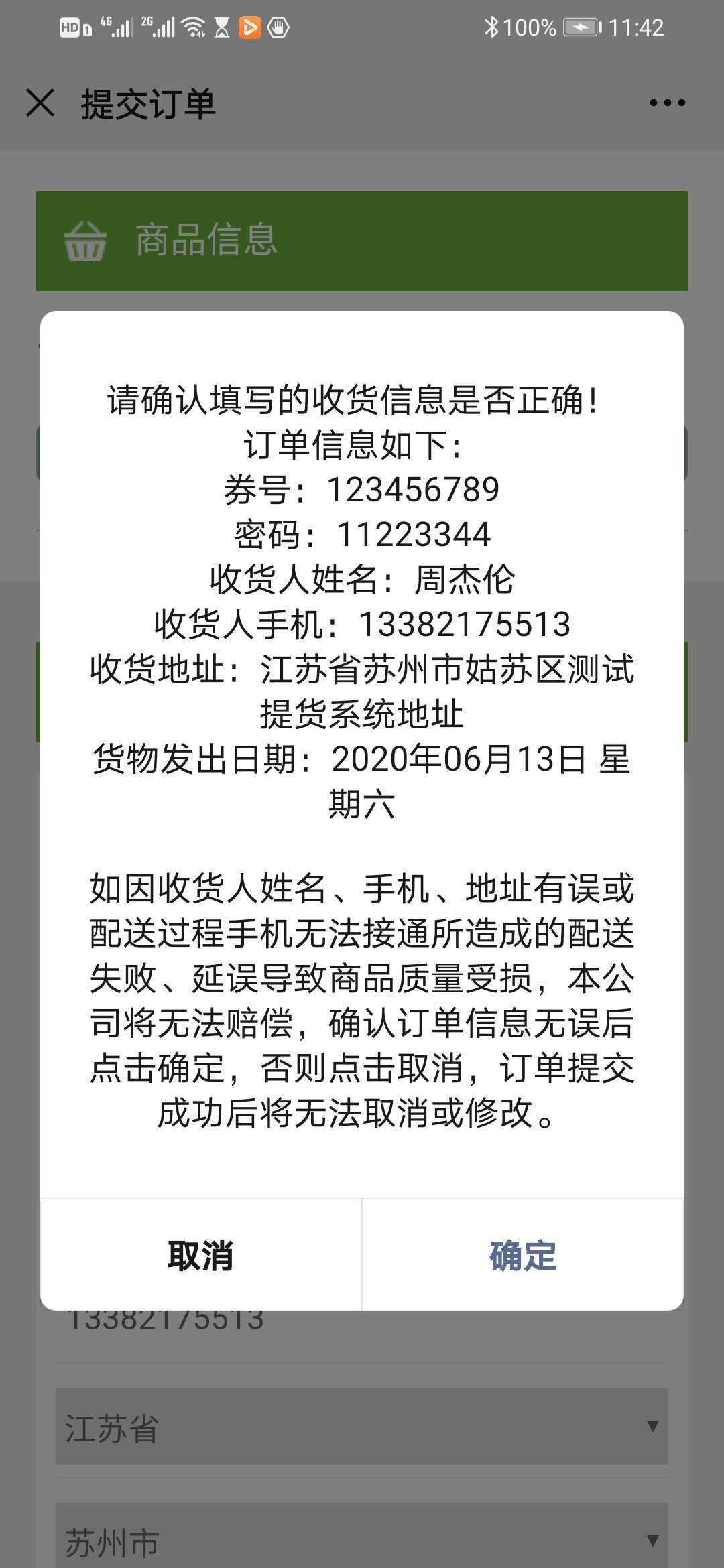Viewport: 724px width, 1568px height.
Task: Click the hourglass icon in the status bar
Action: tap(221, 27)
